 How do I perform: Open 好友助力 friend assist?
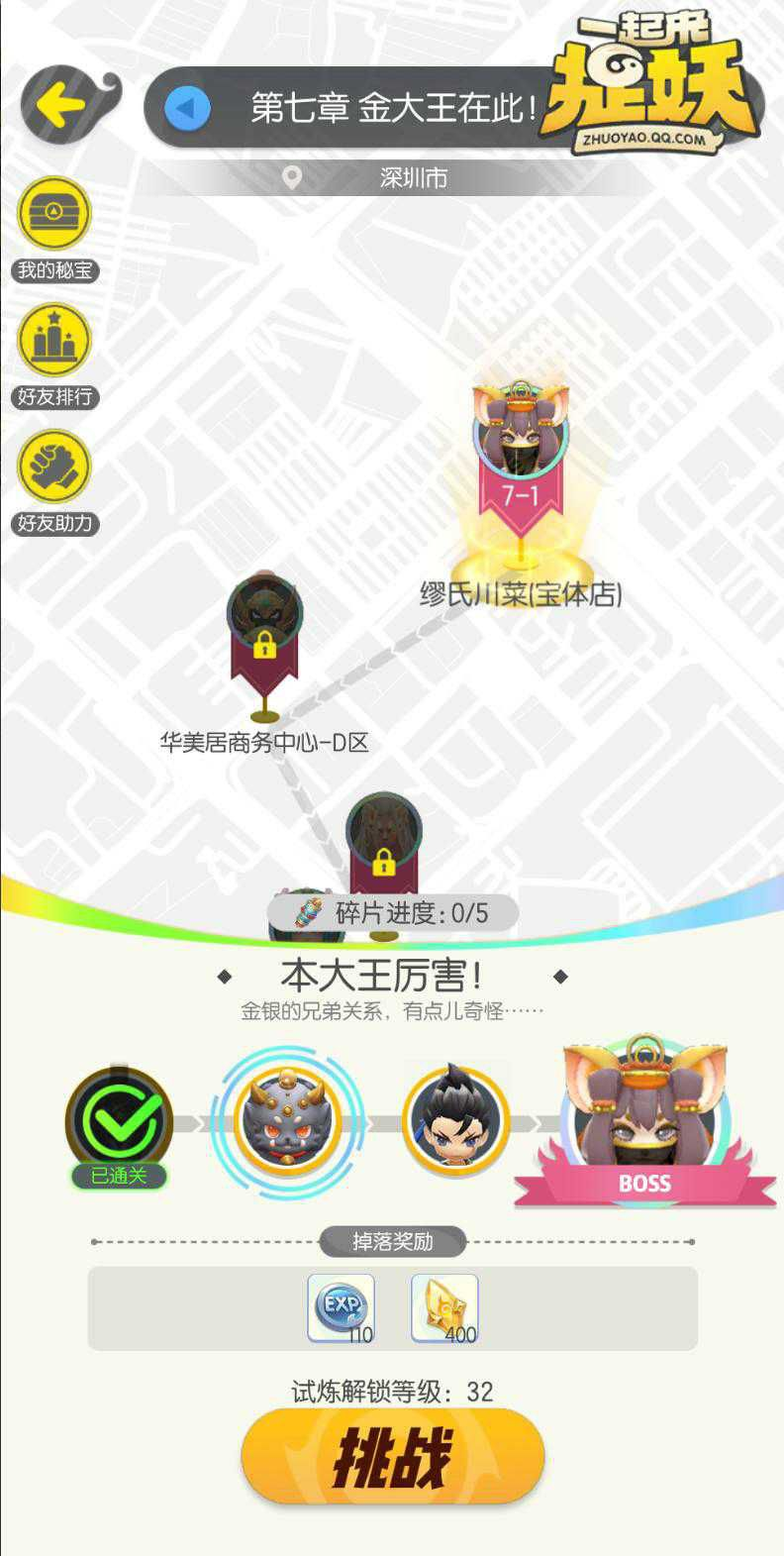[54, 467]
